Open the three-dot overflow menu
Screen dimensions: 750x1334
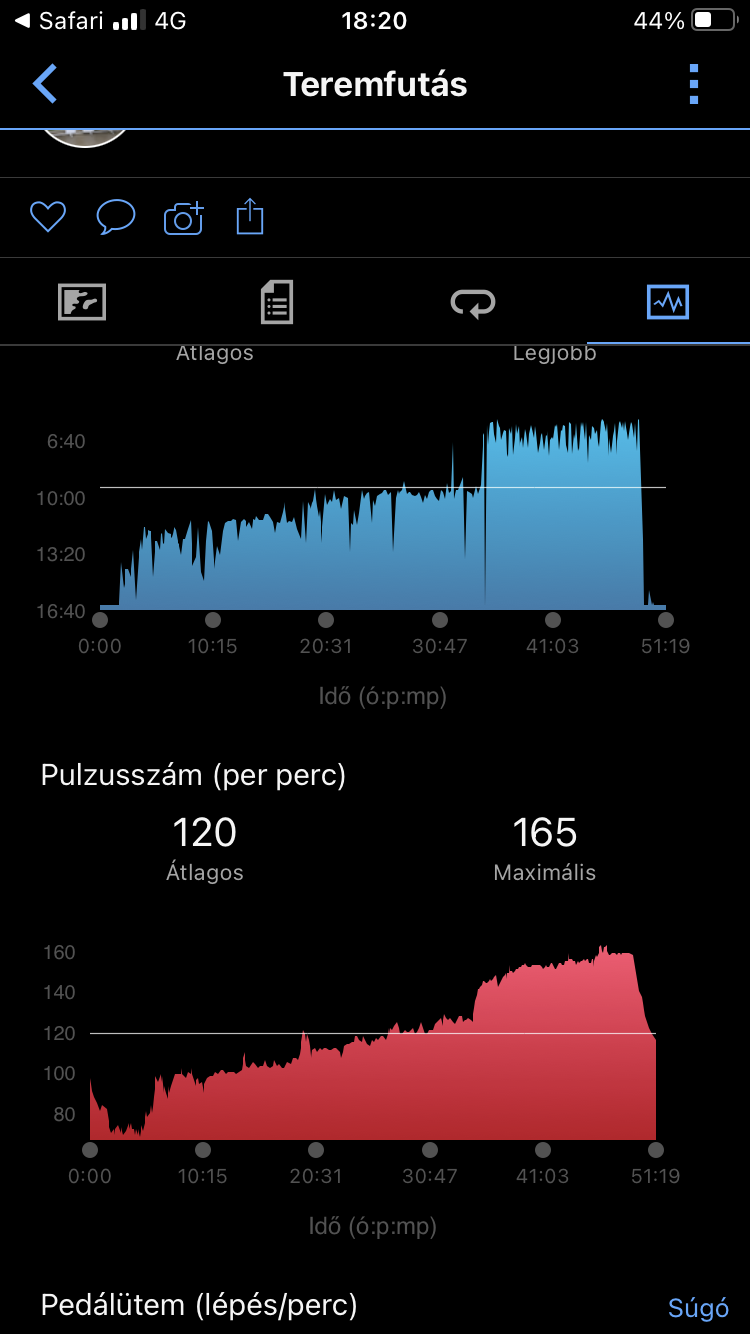coord(694,84)
